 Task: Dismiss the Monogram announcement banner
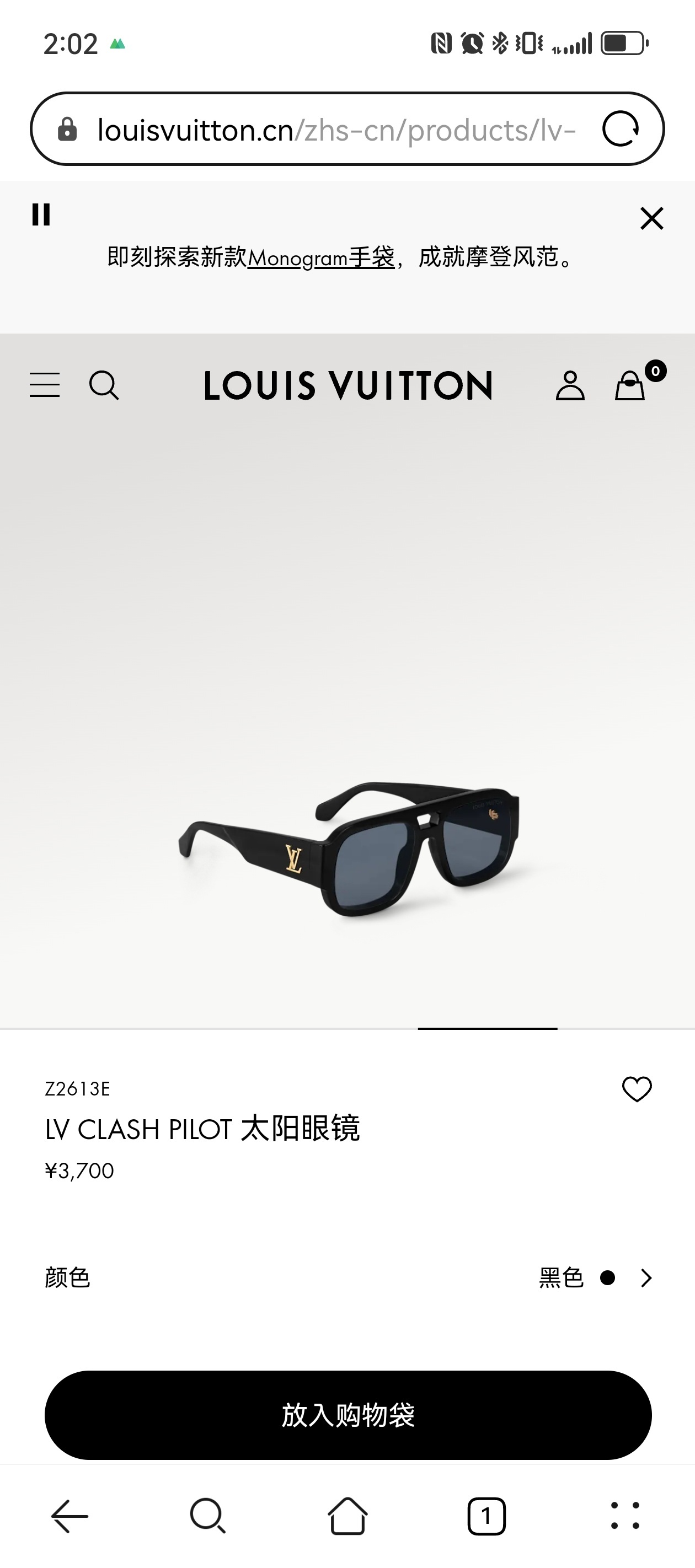point(651,218)
